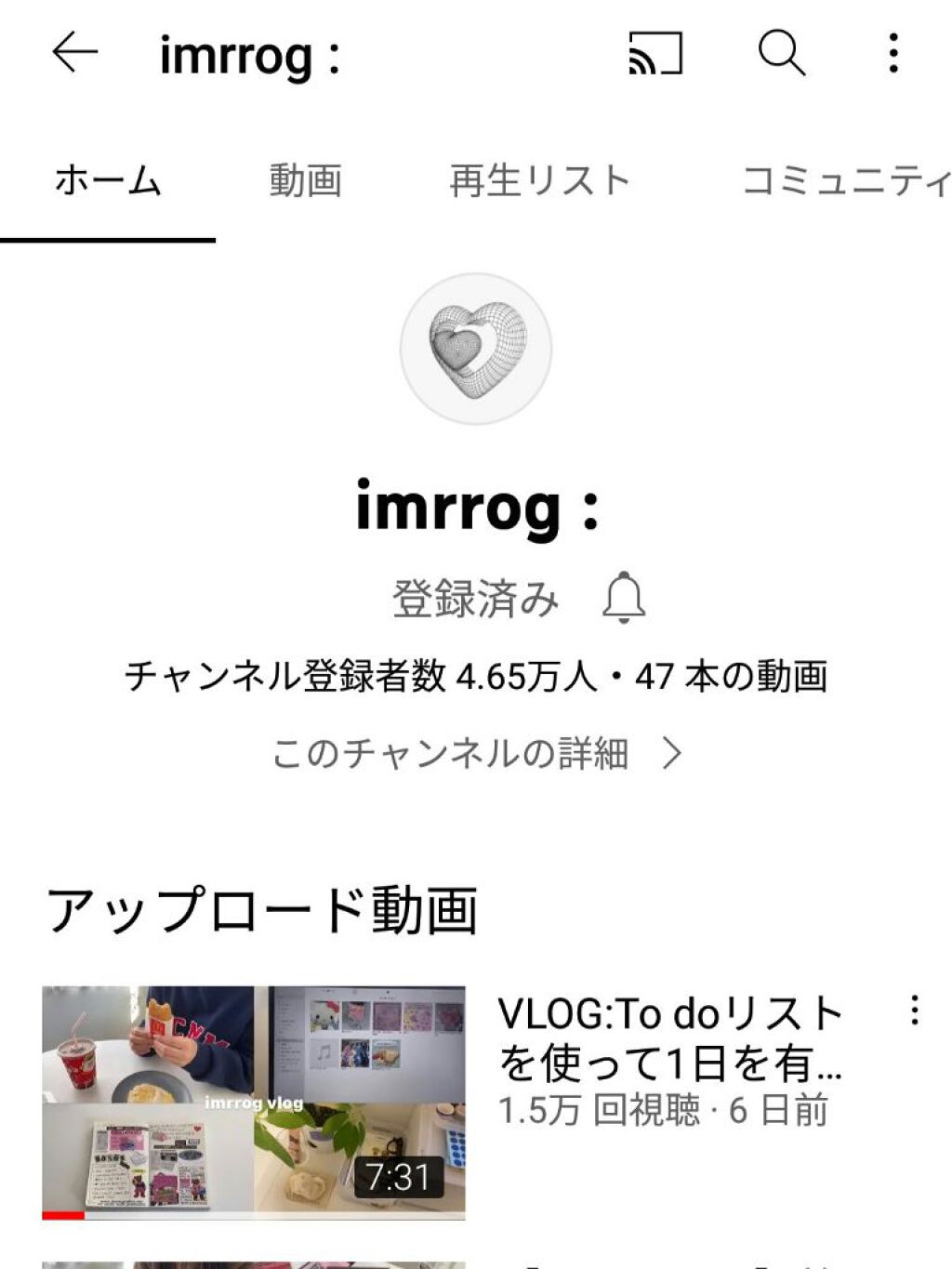The image size is (952, 1269).
Task: Change notification settings with the bell
Action: (x=623, y=598)
